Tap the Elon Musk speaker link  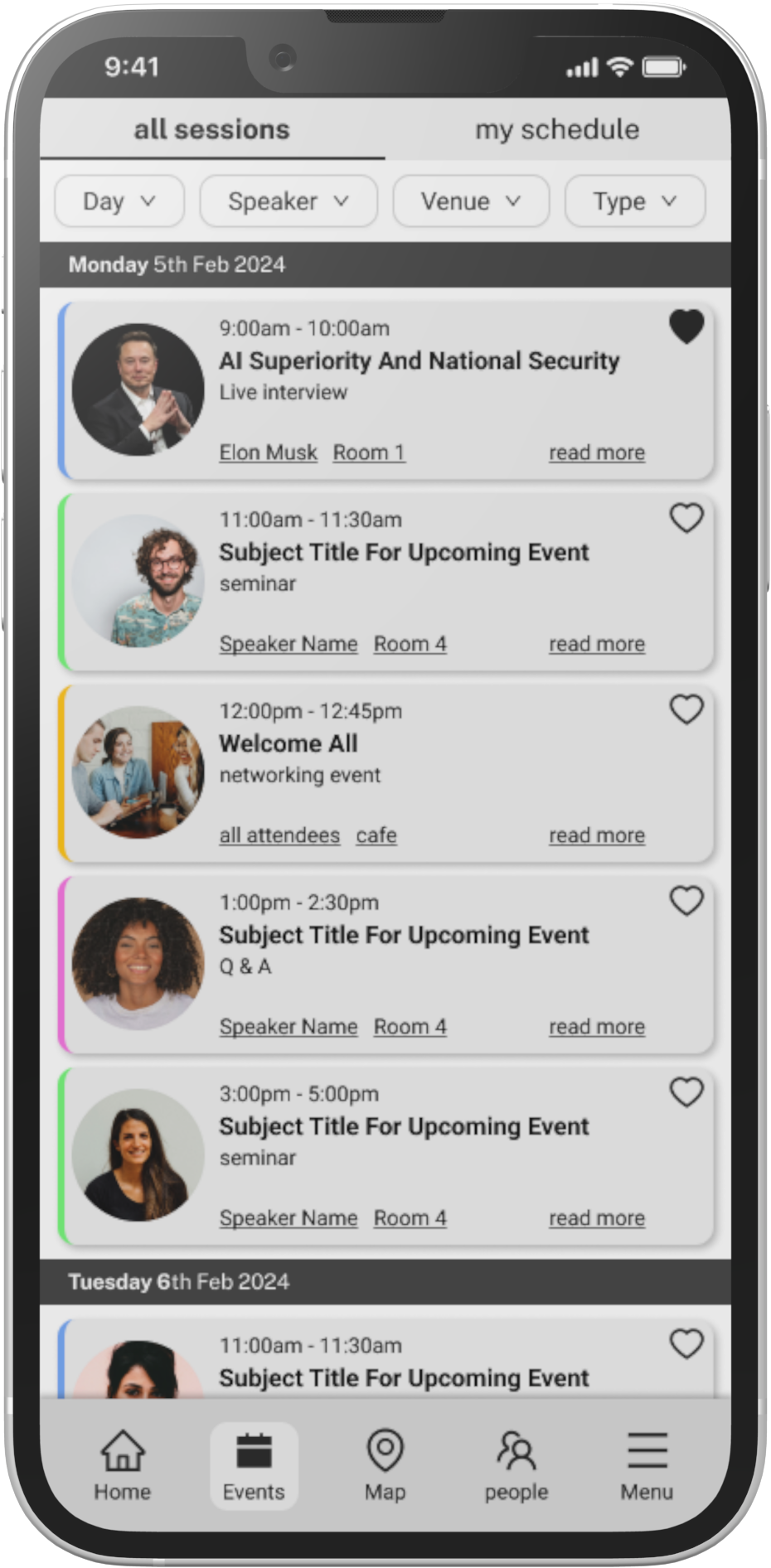point(268,452)
